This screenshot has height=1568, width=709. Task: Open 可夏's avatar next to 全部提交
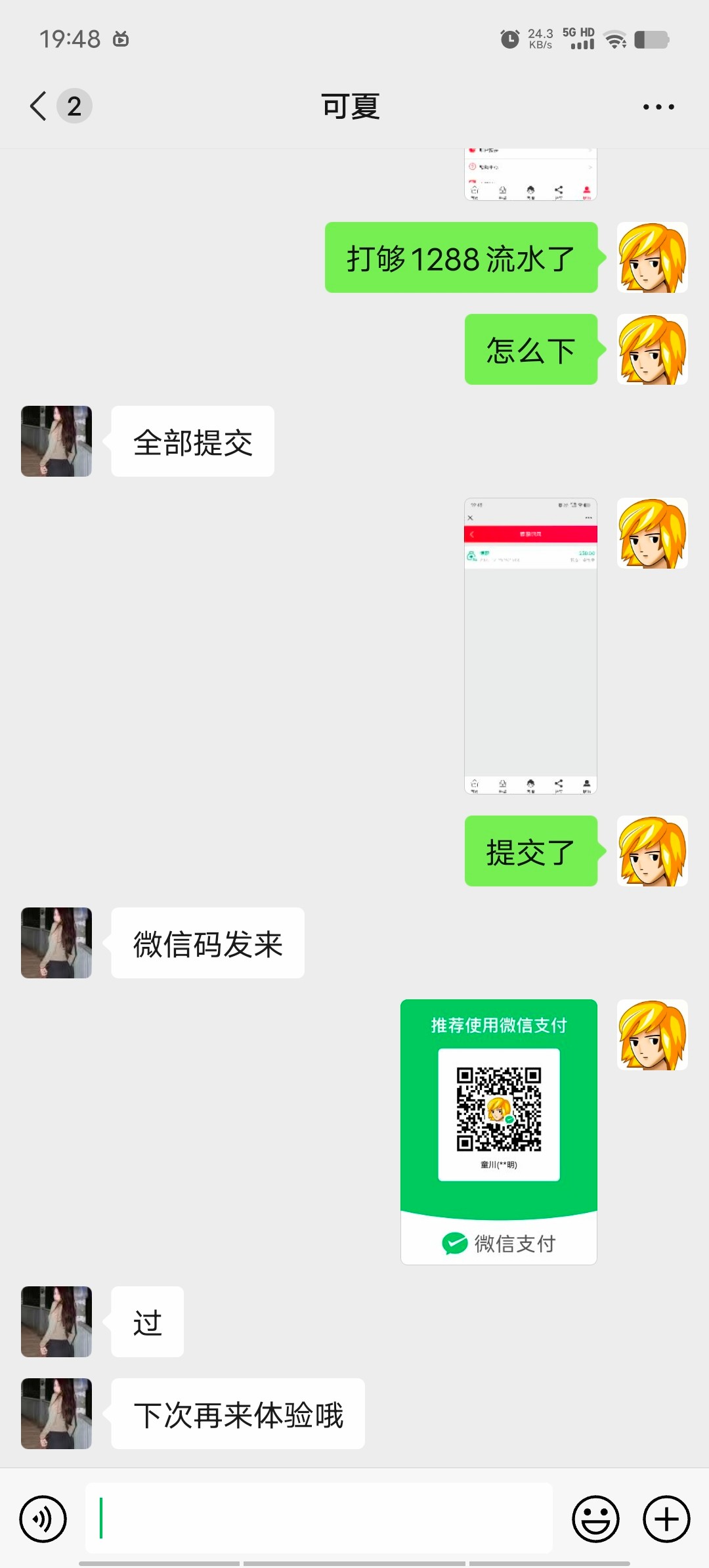click(x=56, y=441)
